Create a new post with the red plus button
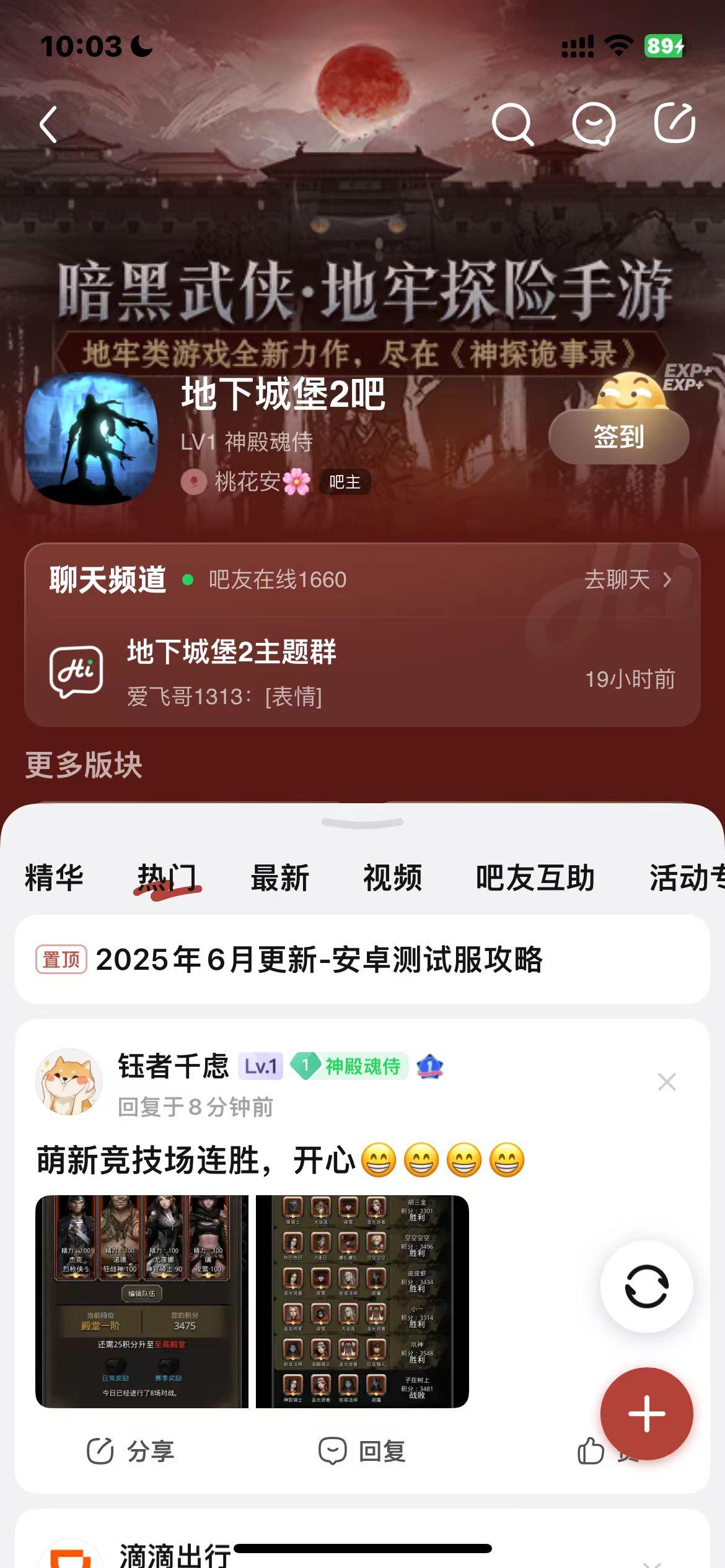This screenshot has width=725, height=1568. click(x=646, y=1414)
